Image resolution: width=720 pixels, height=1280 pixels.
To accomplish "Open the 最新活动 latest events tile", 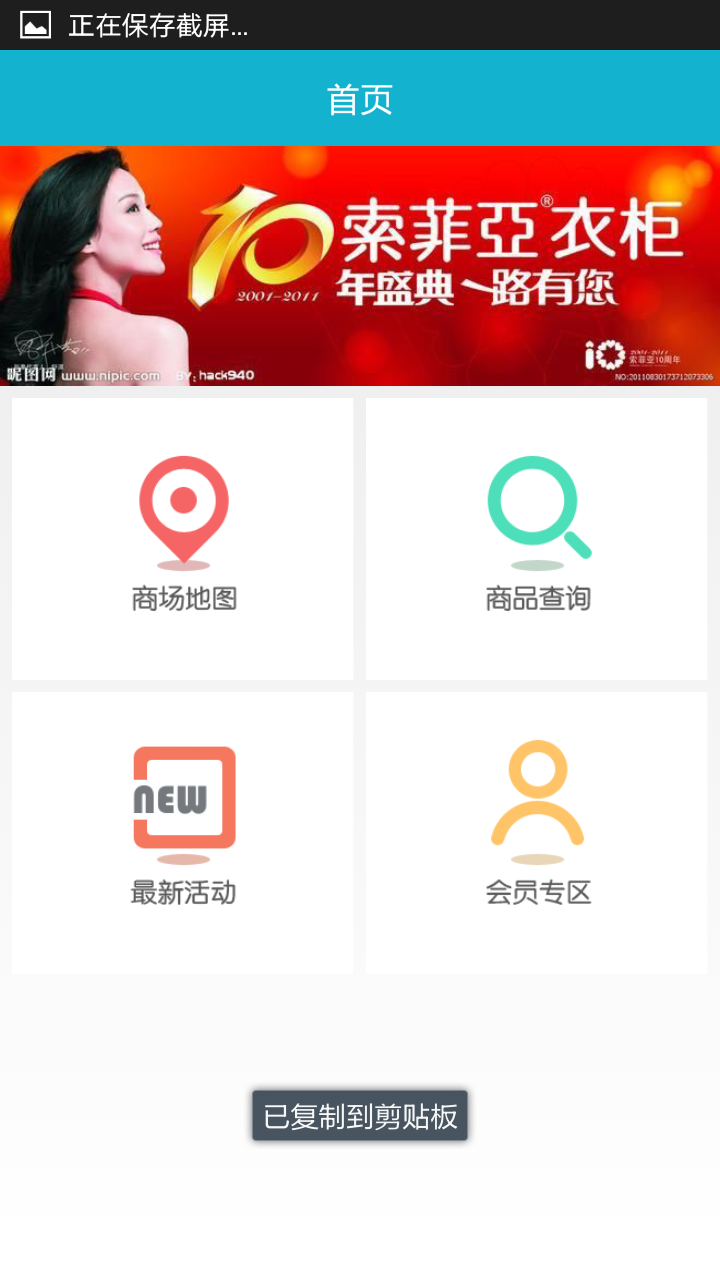I will click(x=183, y=832).
